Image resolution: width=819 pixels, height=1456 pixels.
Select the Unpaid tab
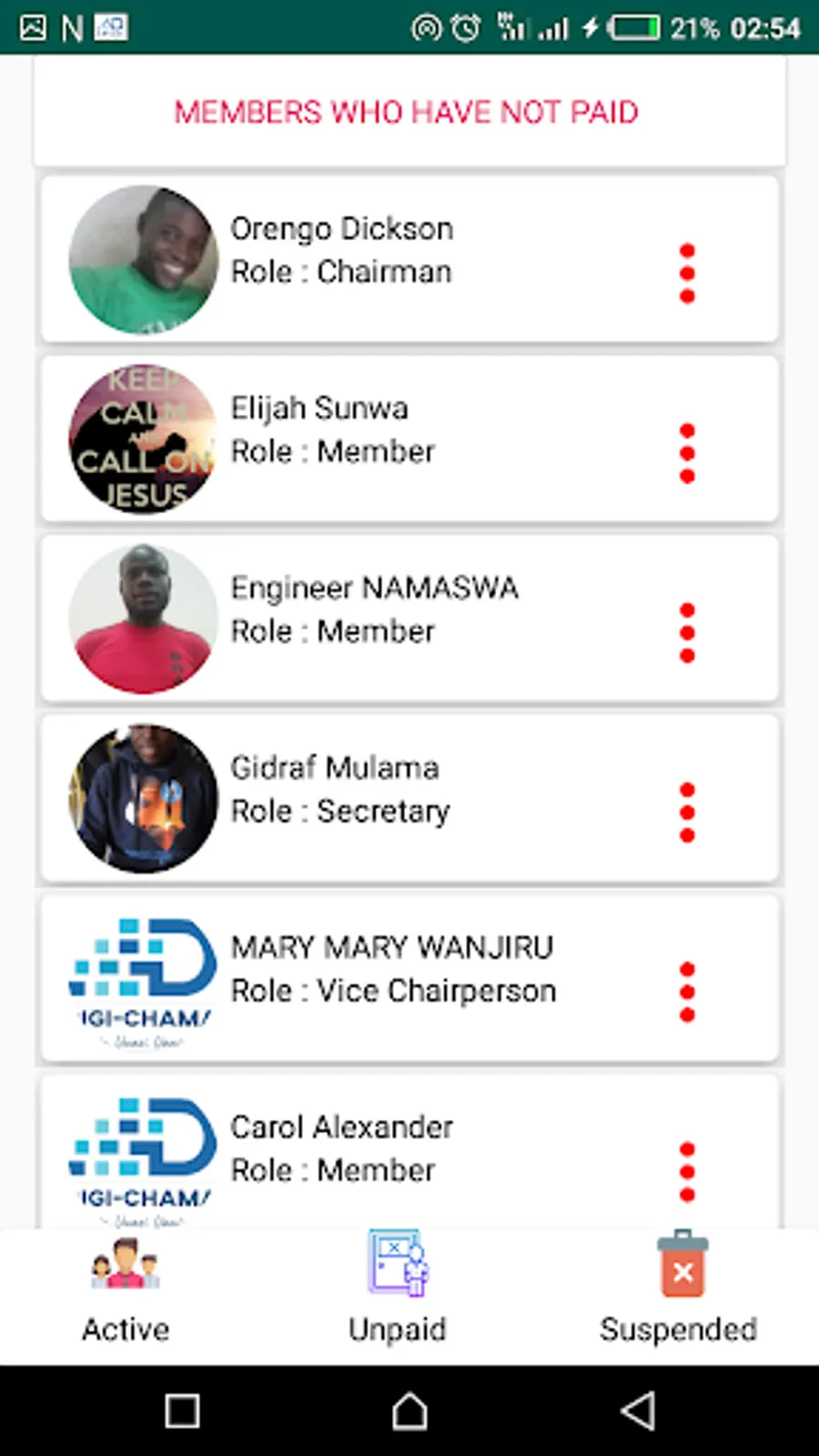click(x=398, y=1292)
